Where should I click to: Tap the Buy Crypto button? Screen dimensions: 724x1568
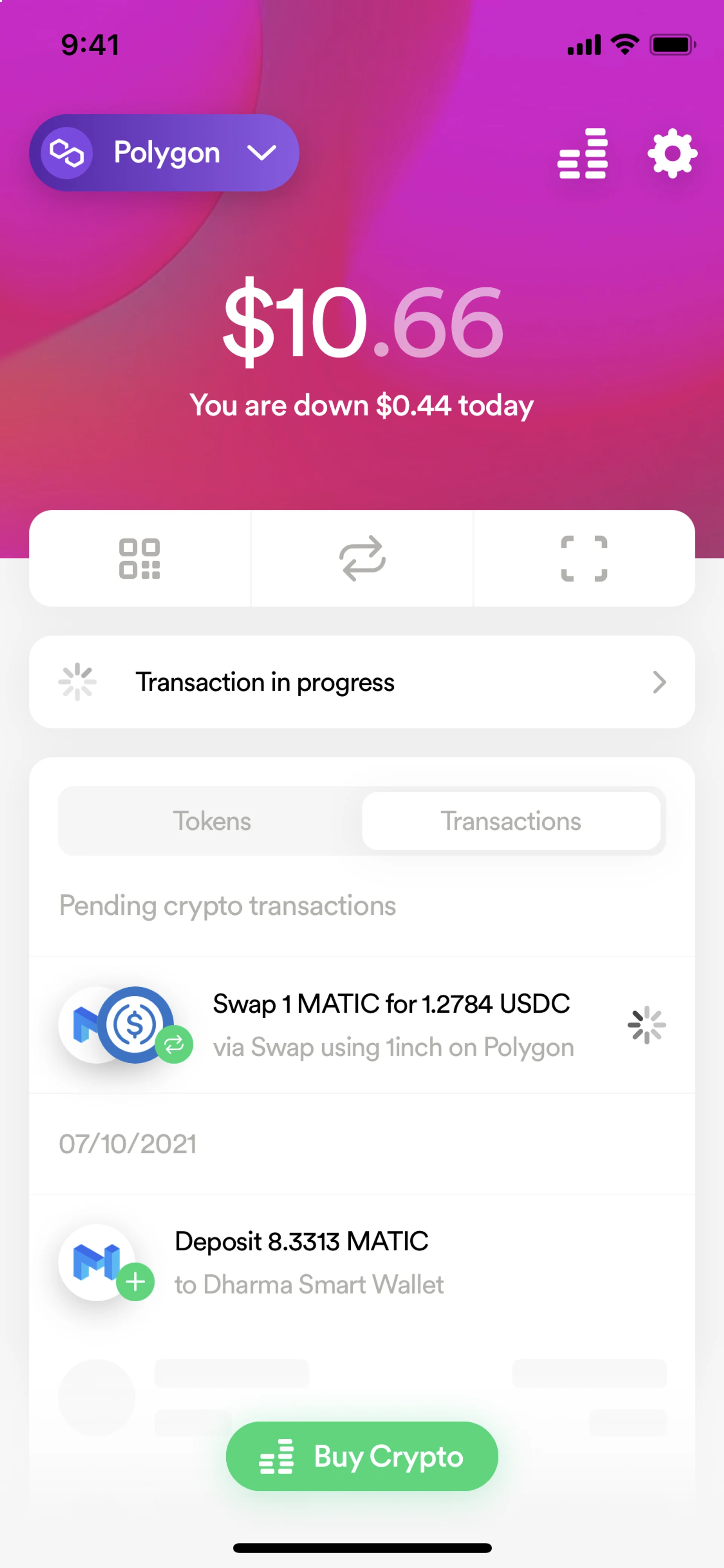click(362, 1456)
